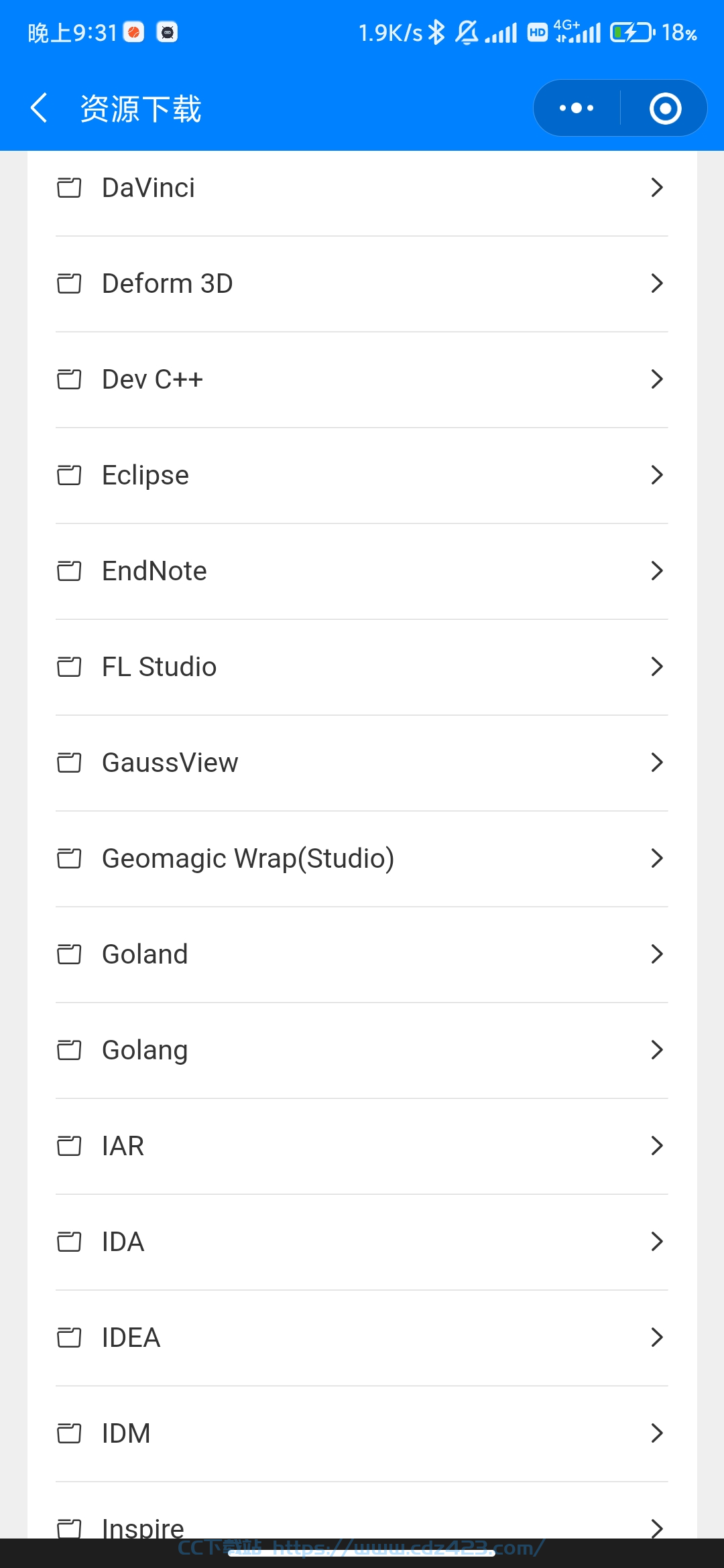
Task: Open the Deform 3D folder
Action: click(x=362, y=283)
